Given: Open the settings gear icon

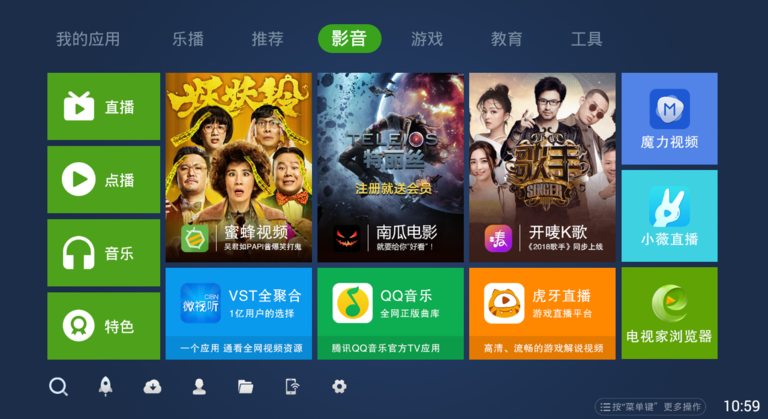Looking at the screenshot, I should [x=339, y=387].
